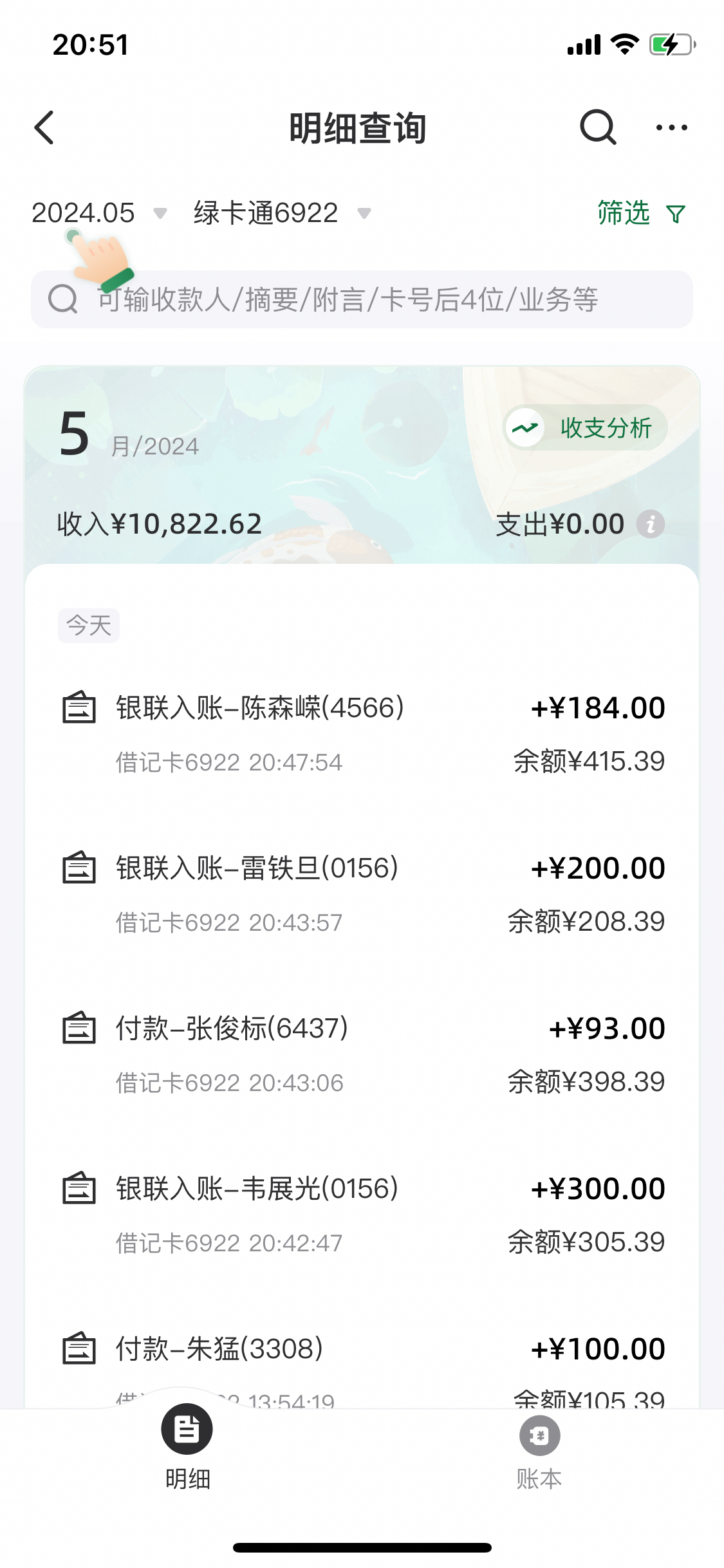Tap the 收款人/摘要 search field
Viewport: 724px width, 1568px height.
click(x=362, y=299)
